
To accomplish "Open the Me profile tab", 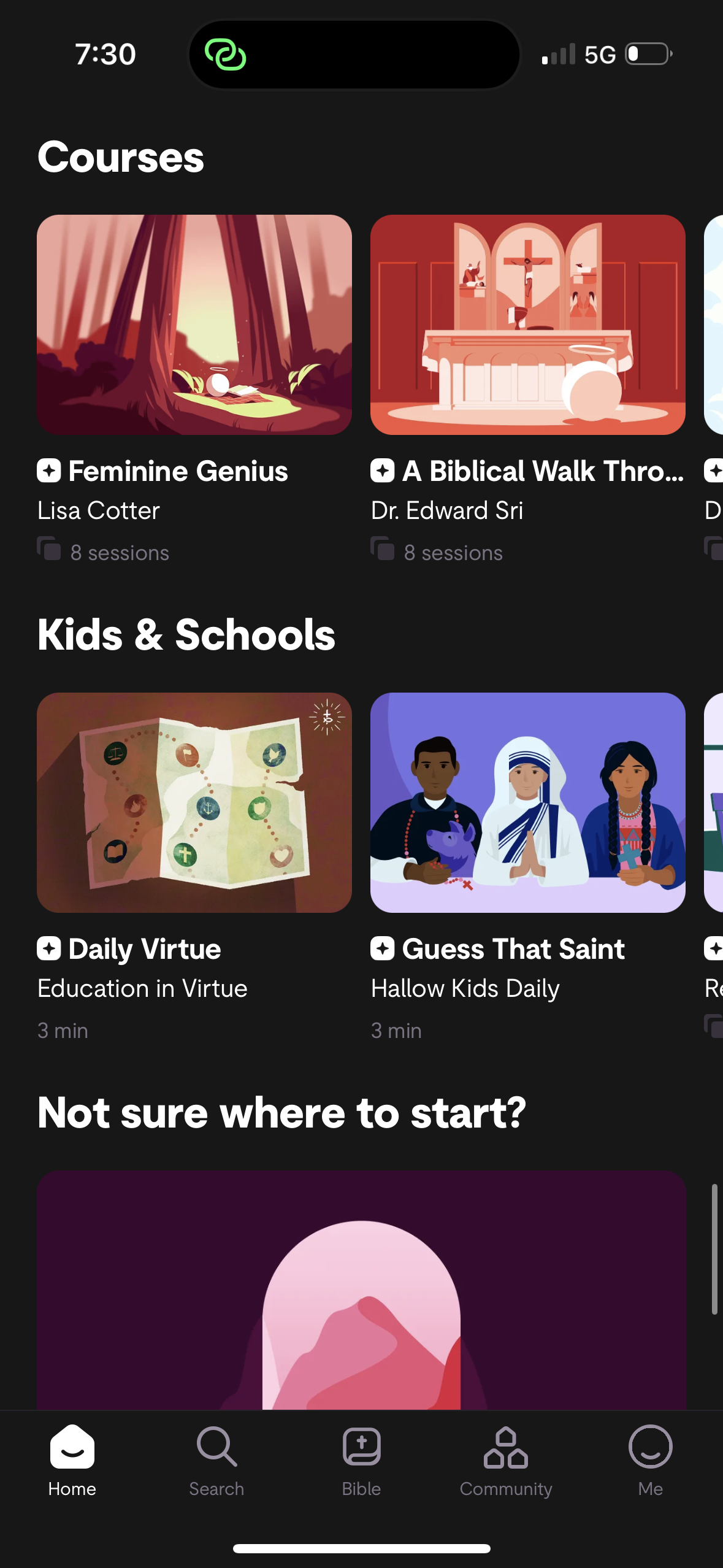I will pos(650,1460).
